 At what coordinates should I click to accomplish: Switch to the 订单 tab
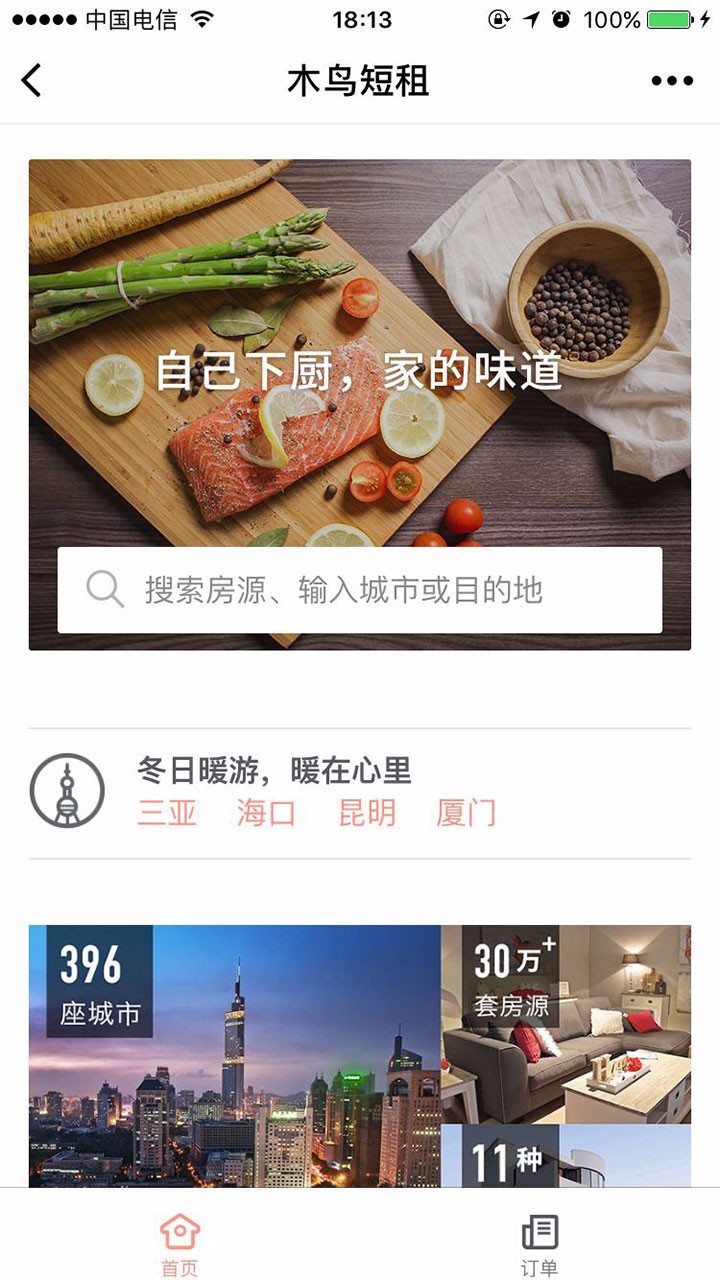click(540, 1245)
